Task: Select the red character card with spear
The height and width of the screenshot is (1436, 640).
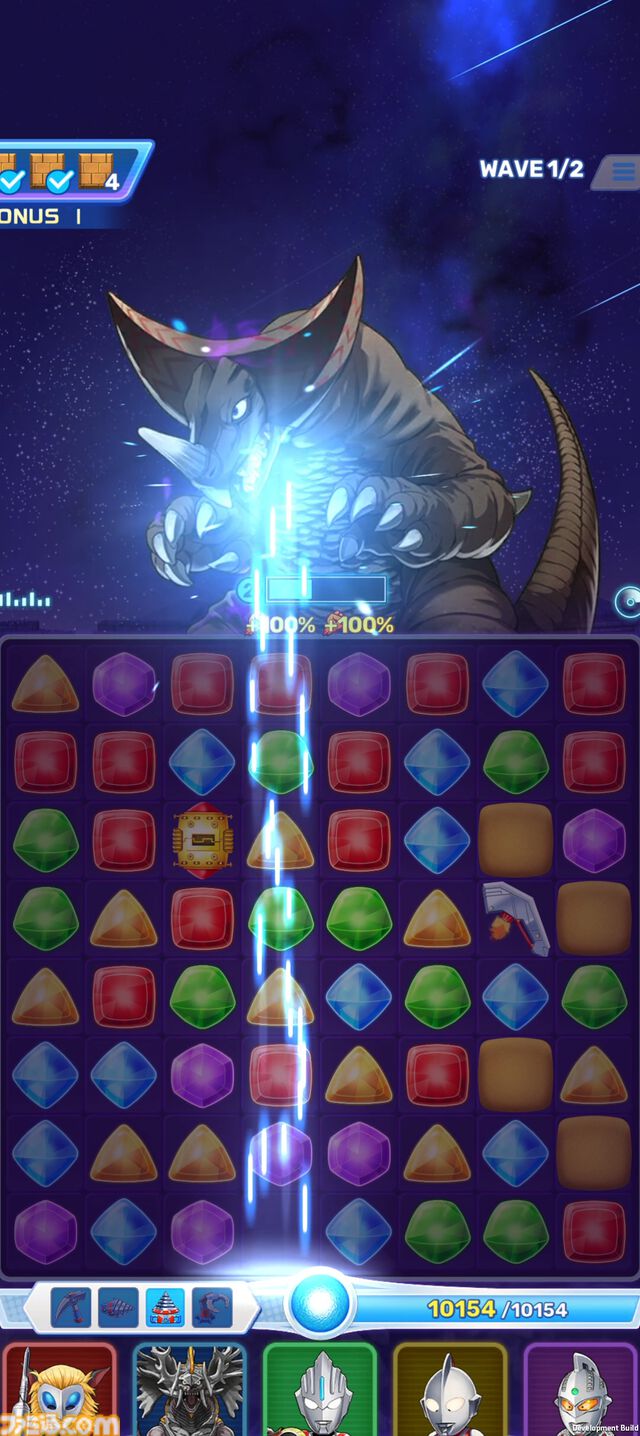Action: click(58, 1390)
